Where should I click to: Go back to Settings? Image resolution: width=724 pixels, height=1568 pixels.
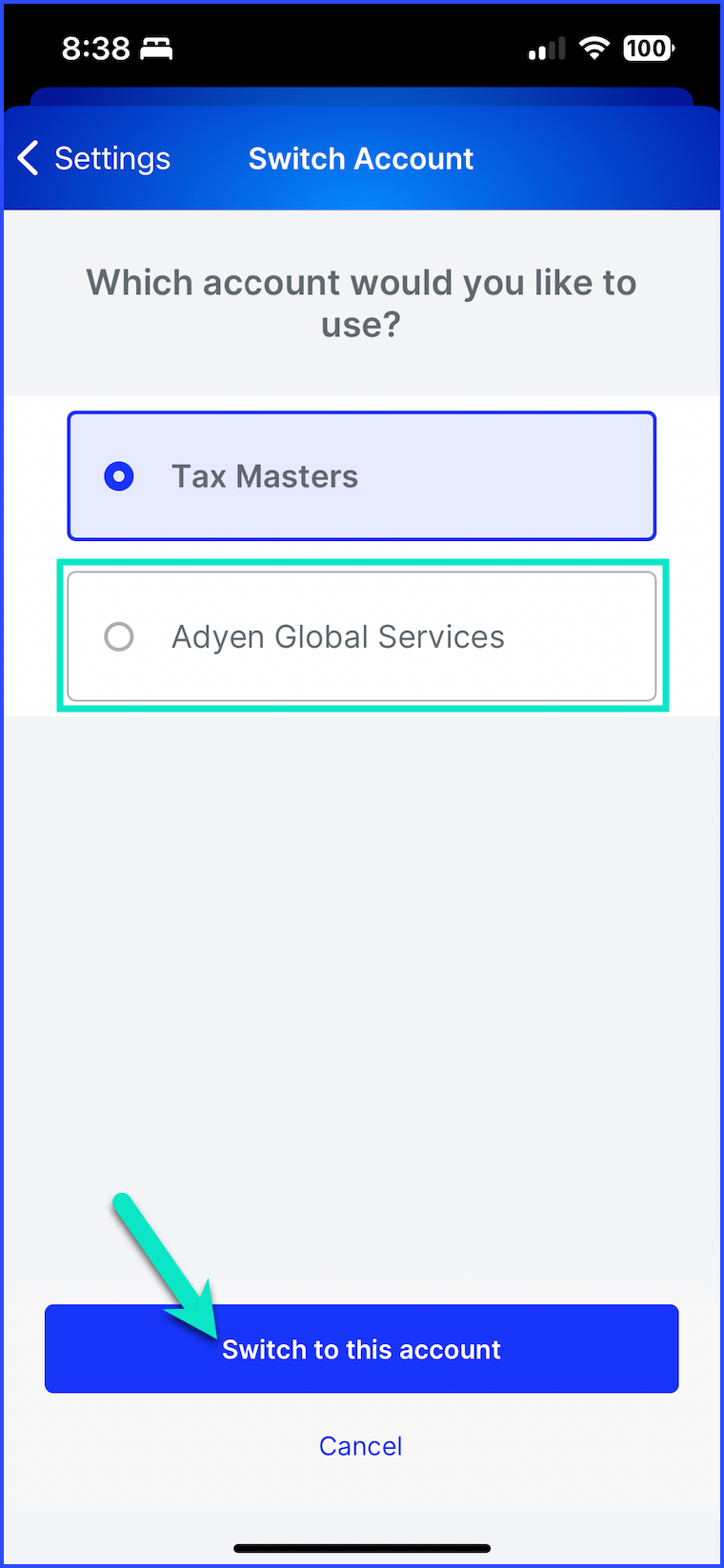click(x=93, y=158)
